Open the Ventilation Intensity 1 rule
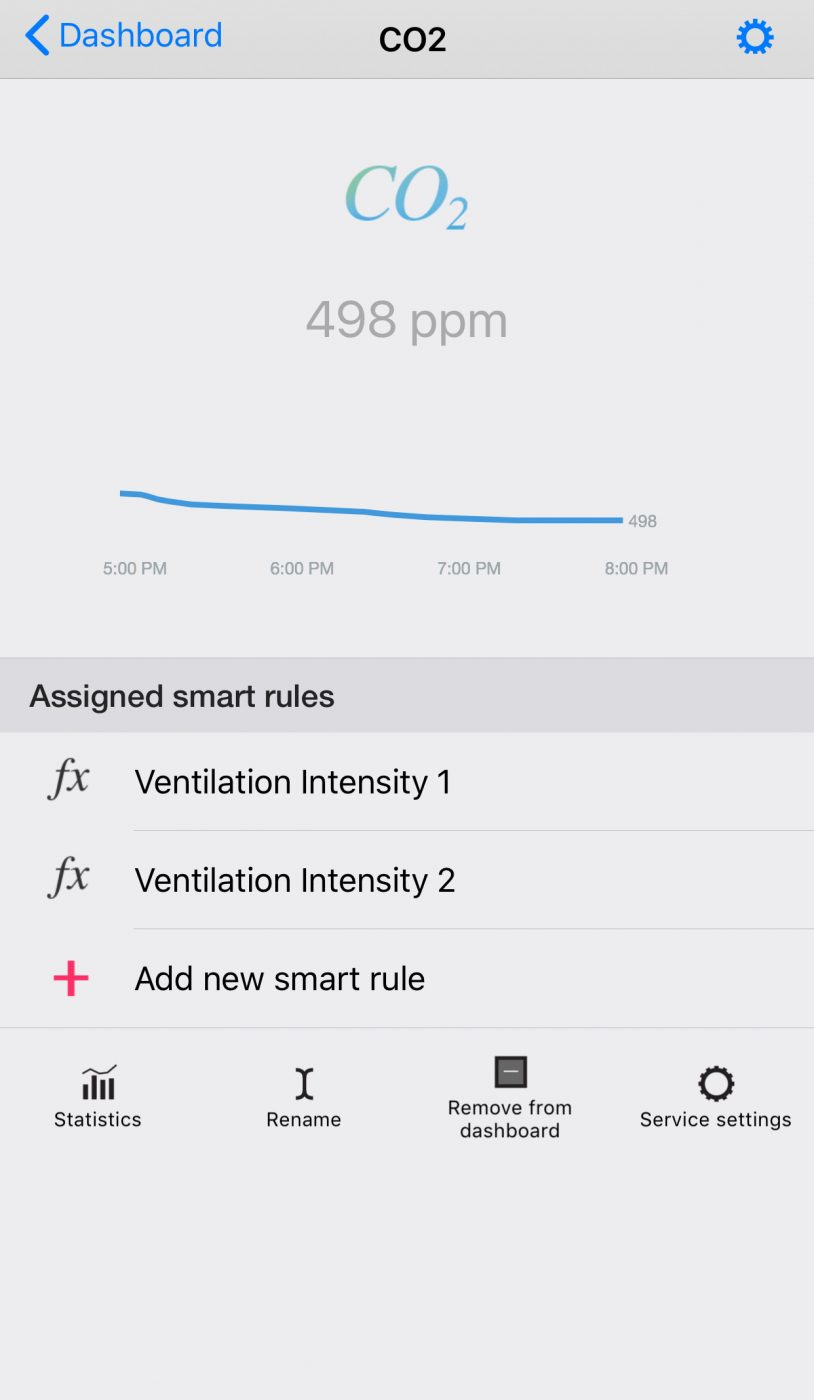The height and width of the screenshot is (1400, 814). tap(407, 781)
